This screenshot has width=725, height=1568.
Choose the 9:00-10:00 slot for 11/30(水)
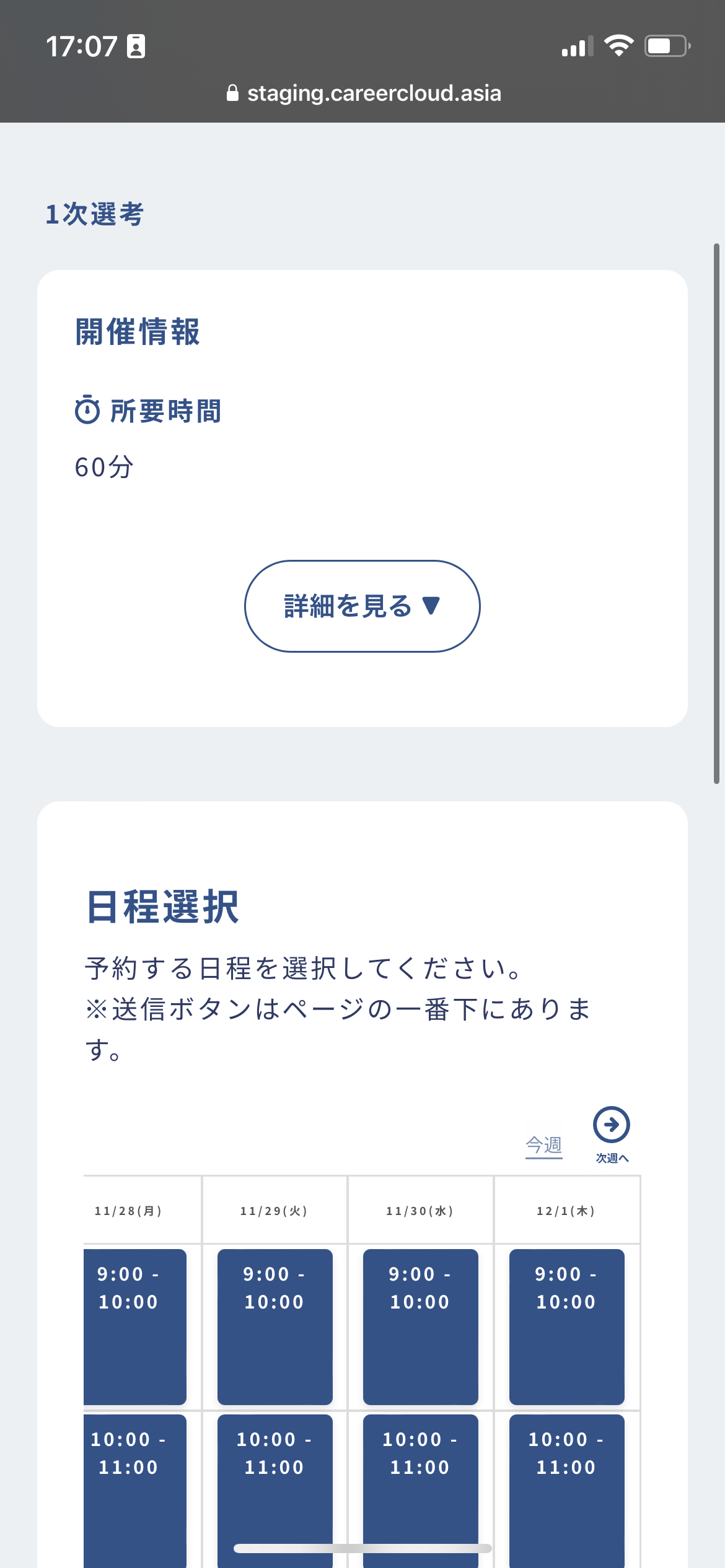click(420, 1325)
